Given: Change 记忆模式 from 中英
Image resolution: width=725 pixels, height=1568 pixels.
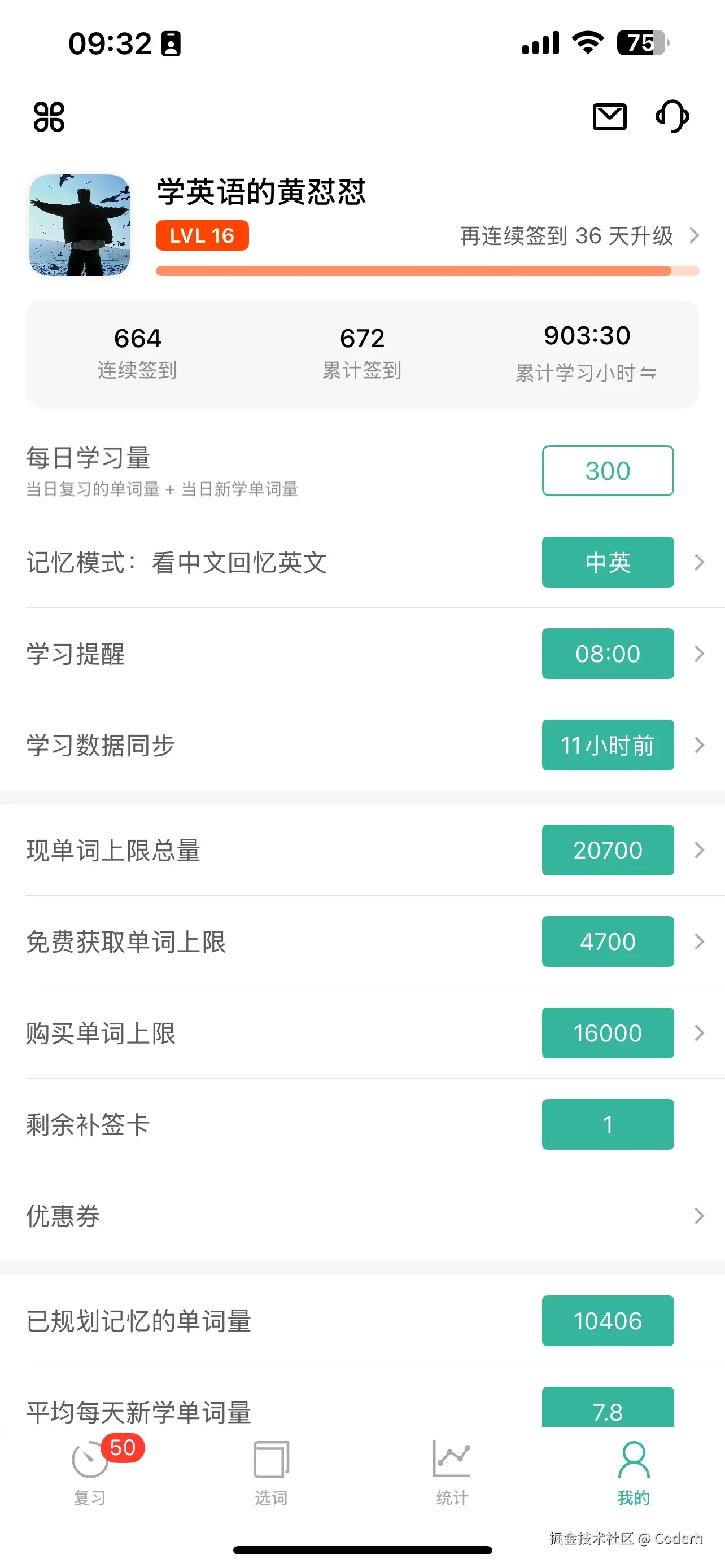Looking at the screenshot, I should click(608, 562).
